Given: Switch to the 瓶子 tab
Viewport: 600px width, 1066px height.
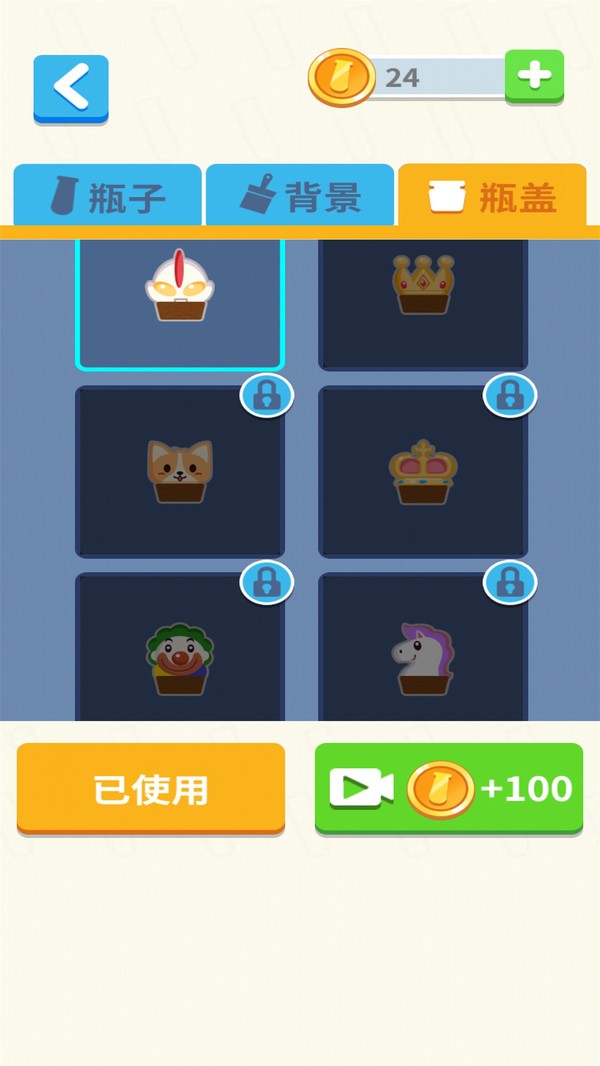Looking at the screenshot, I should click(107, 196).
